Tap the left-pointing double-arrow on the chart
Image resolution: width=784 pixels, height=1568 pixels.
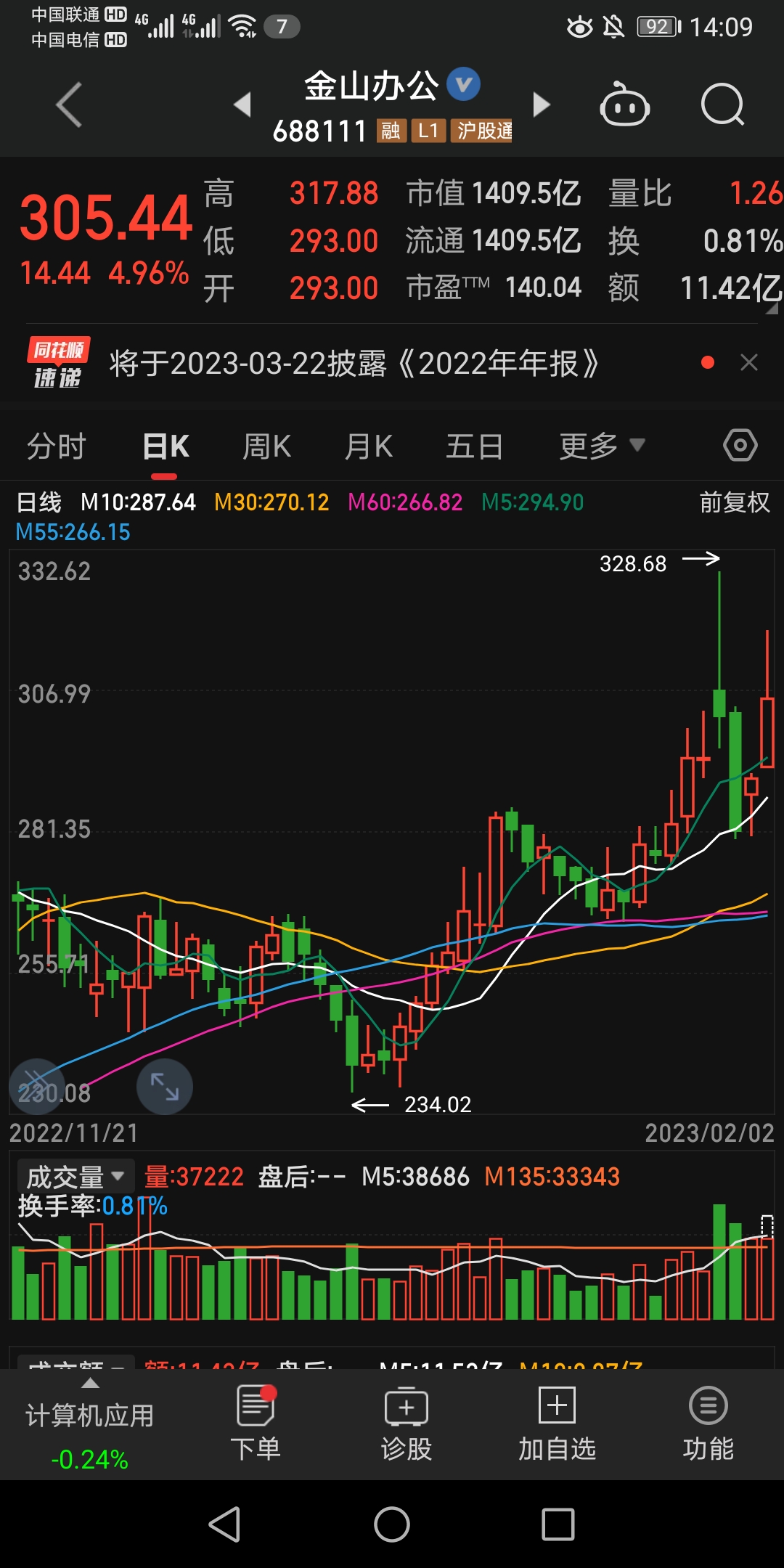(38, 1085)
